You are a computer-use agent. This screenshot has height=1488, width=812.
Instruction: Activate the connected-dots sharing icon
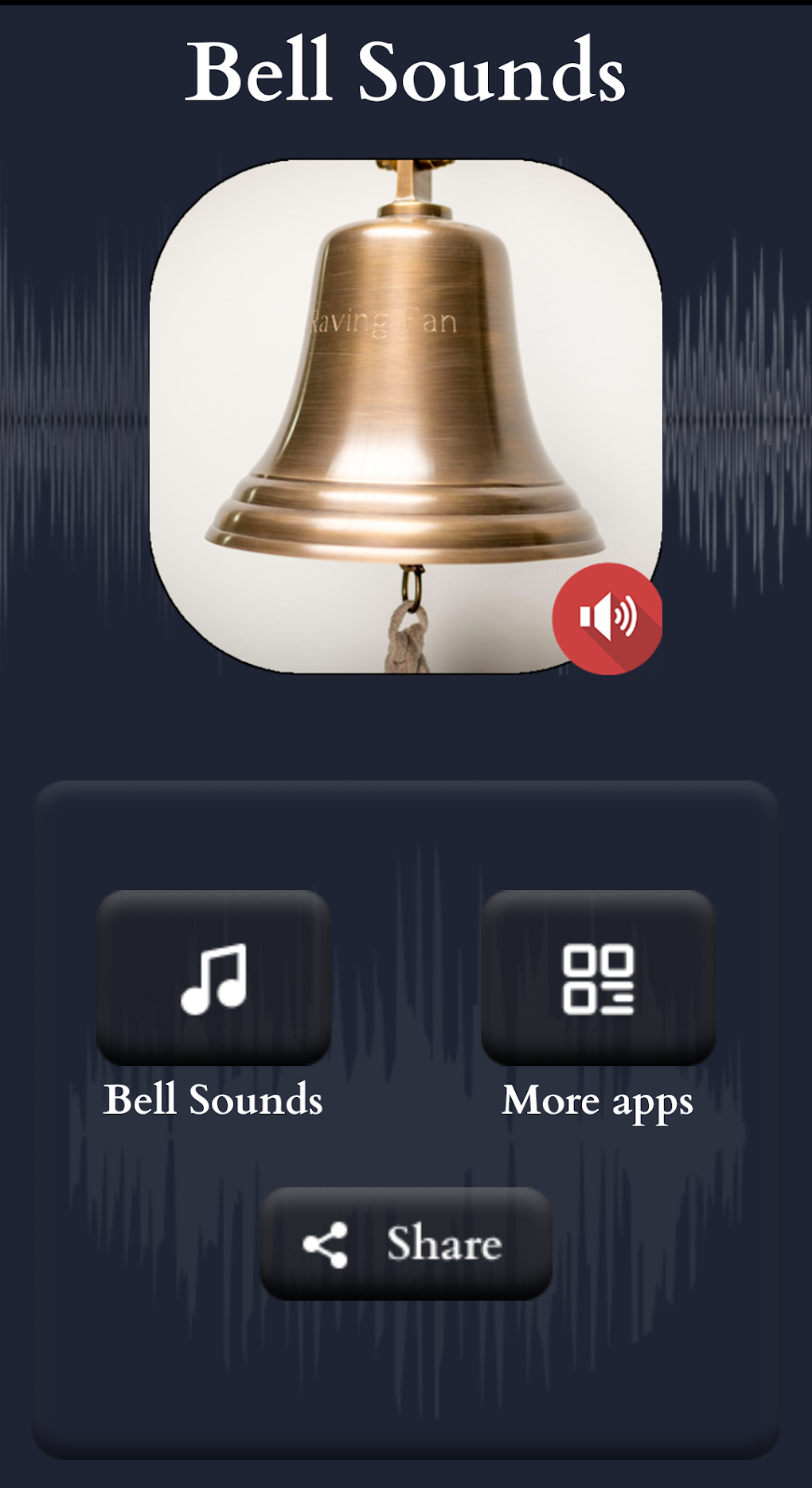[x=326, y=1240]
